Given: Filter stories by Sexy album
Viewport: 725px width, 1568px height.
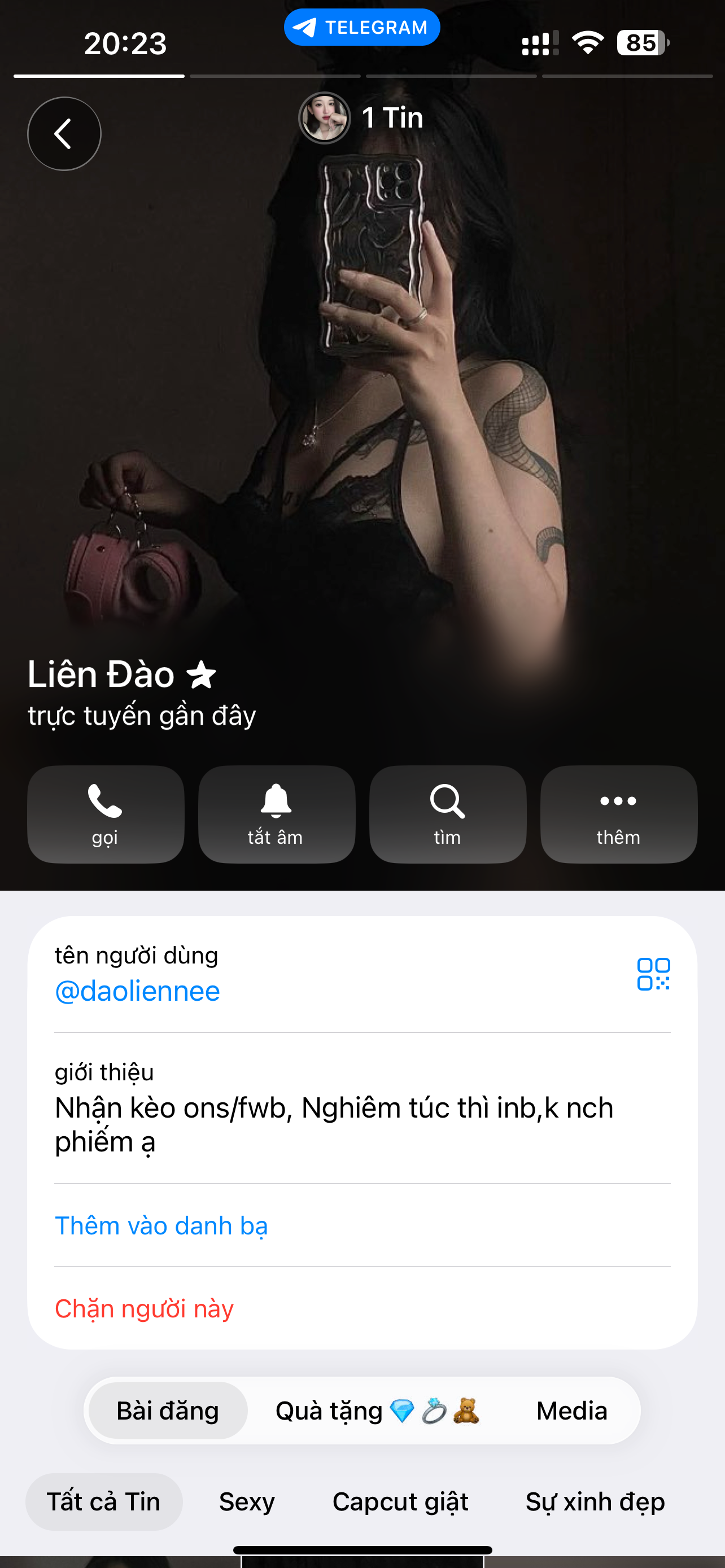Looking at the screenshot, I should pos(247,1501).
